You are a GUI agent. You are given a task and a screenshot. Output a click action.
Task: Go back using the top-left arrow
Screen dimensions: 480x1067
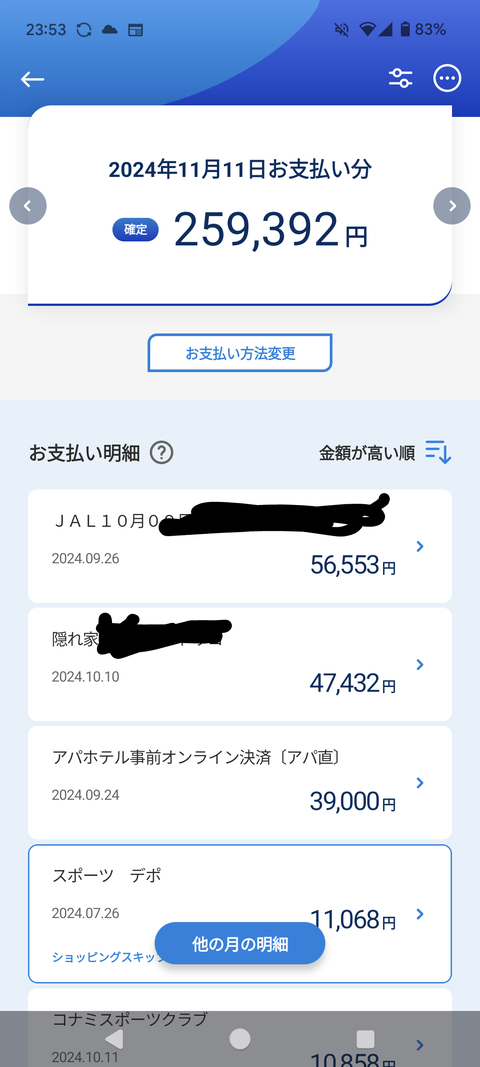tap(32, 79)
